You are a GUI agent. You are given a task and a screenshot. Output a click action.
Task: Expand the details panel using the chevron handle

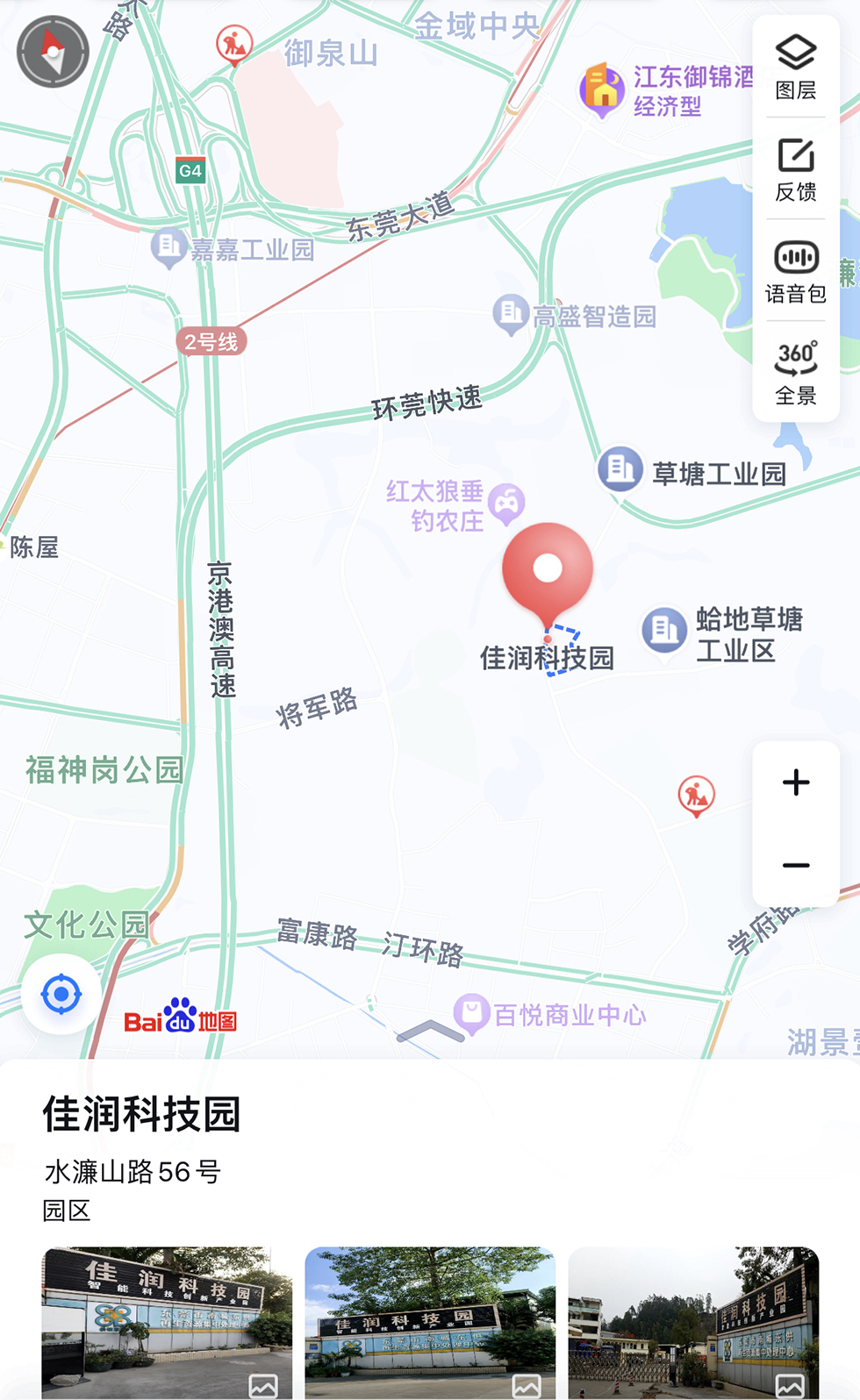(430, 1032)
